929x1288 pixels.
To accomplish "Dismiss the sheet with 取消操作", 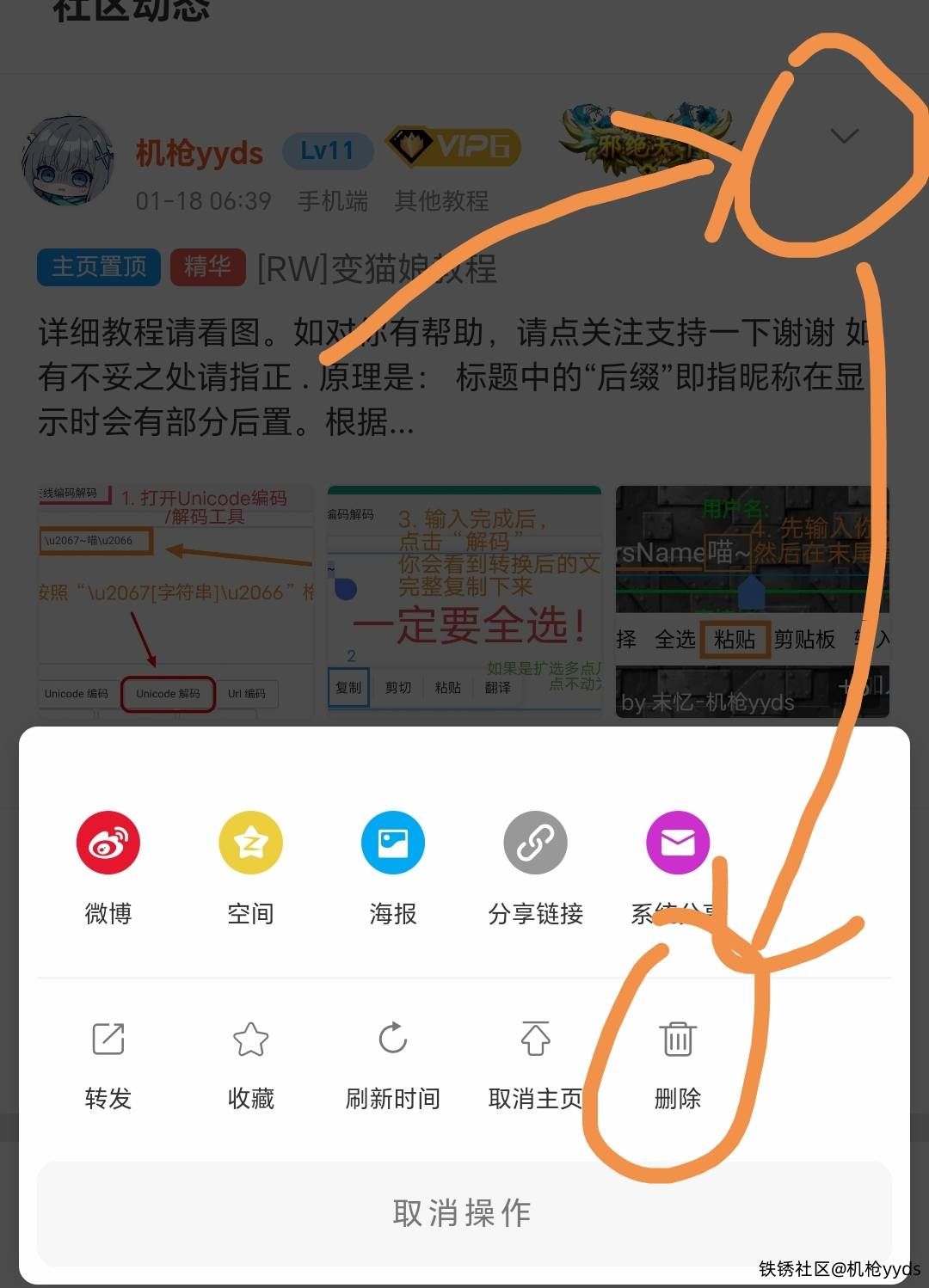I will [464, 1213].
